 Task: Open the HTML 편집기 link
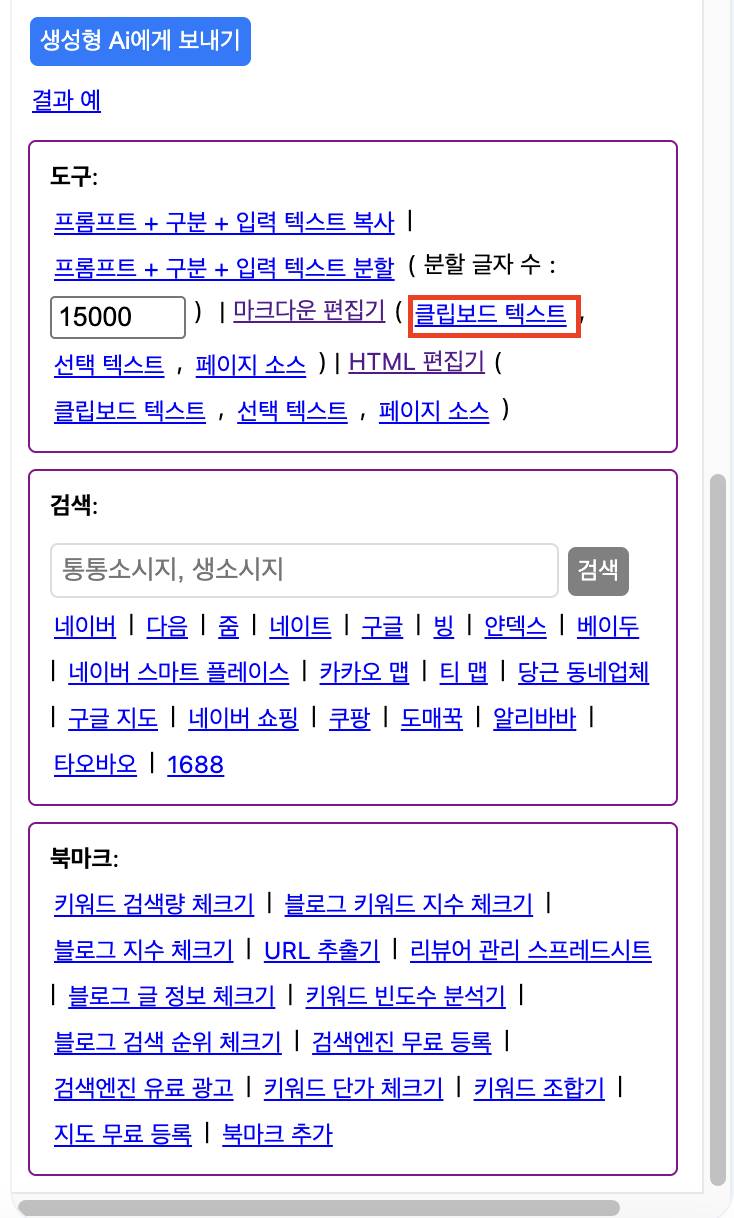click(x=416, y=361)
